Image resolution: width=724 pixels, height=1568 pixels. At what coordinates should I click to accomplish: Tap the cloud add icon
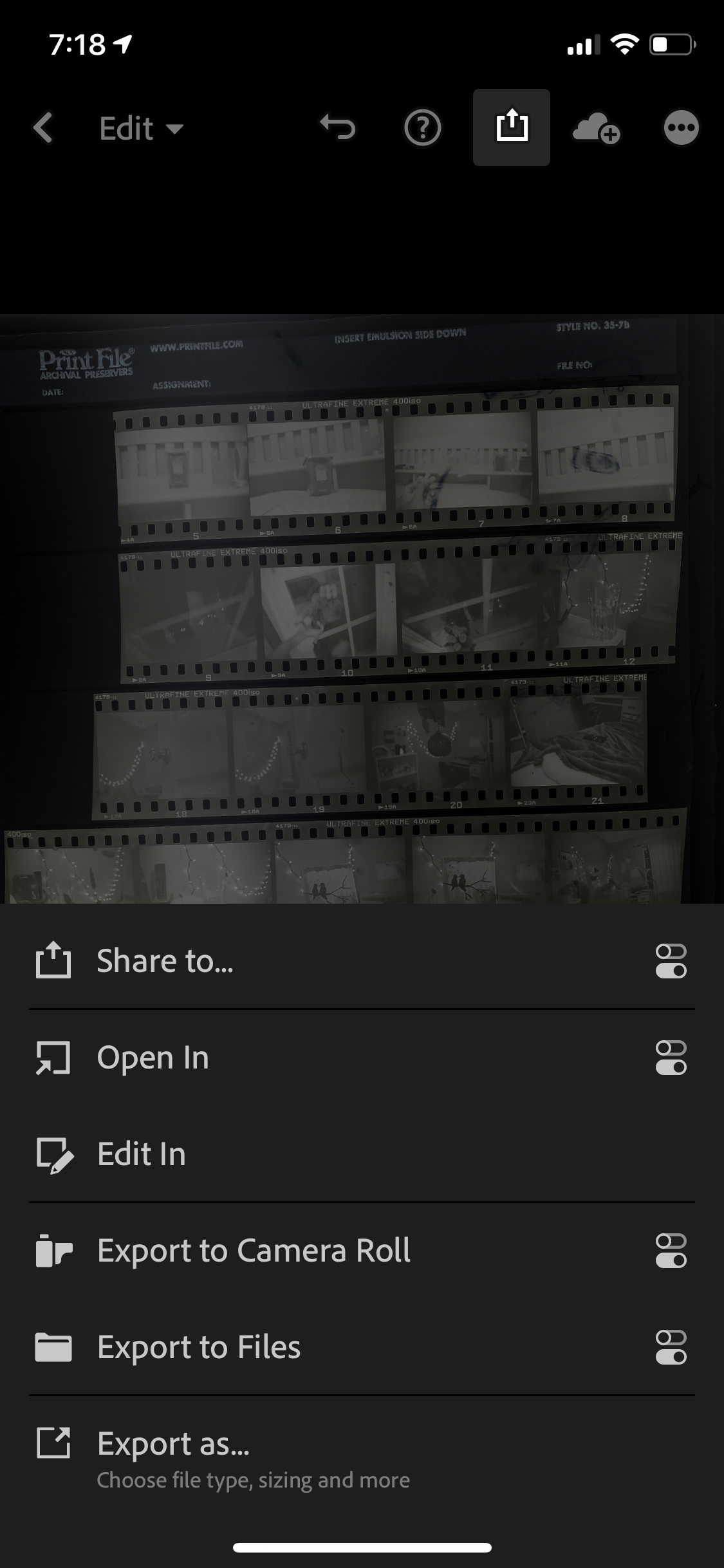[596, 127]
